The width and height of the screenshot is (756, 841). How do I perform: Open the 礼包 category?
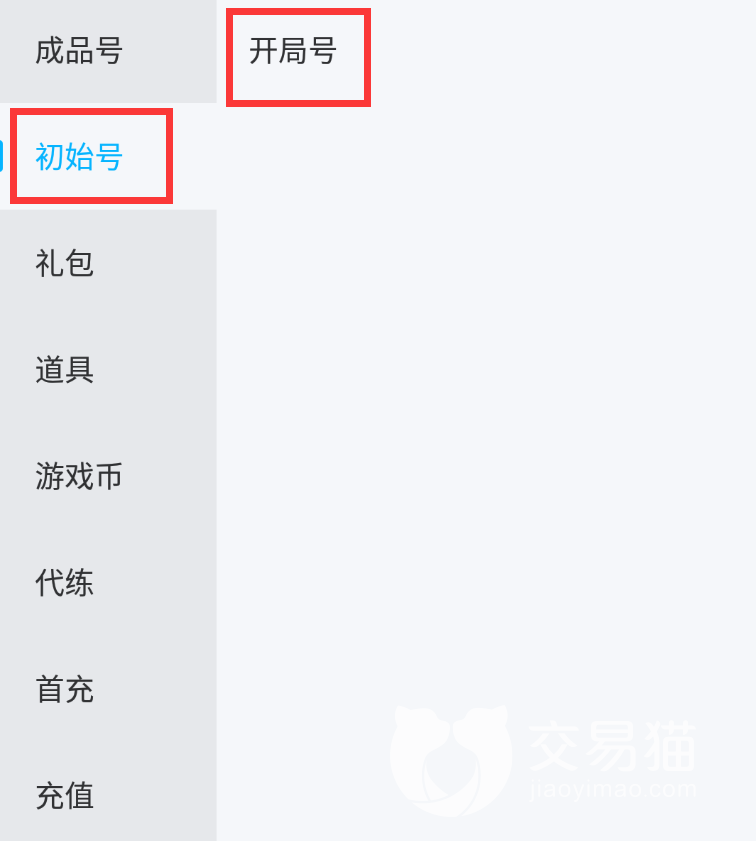point(65,264)
